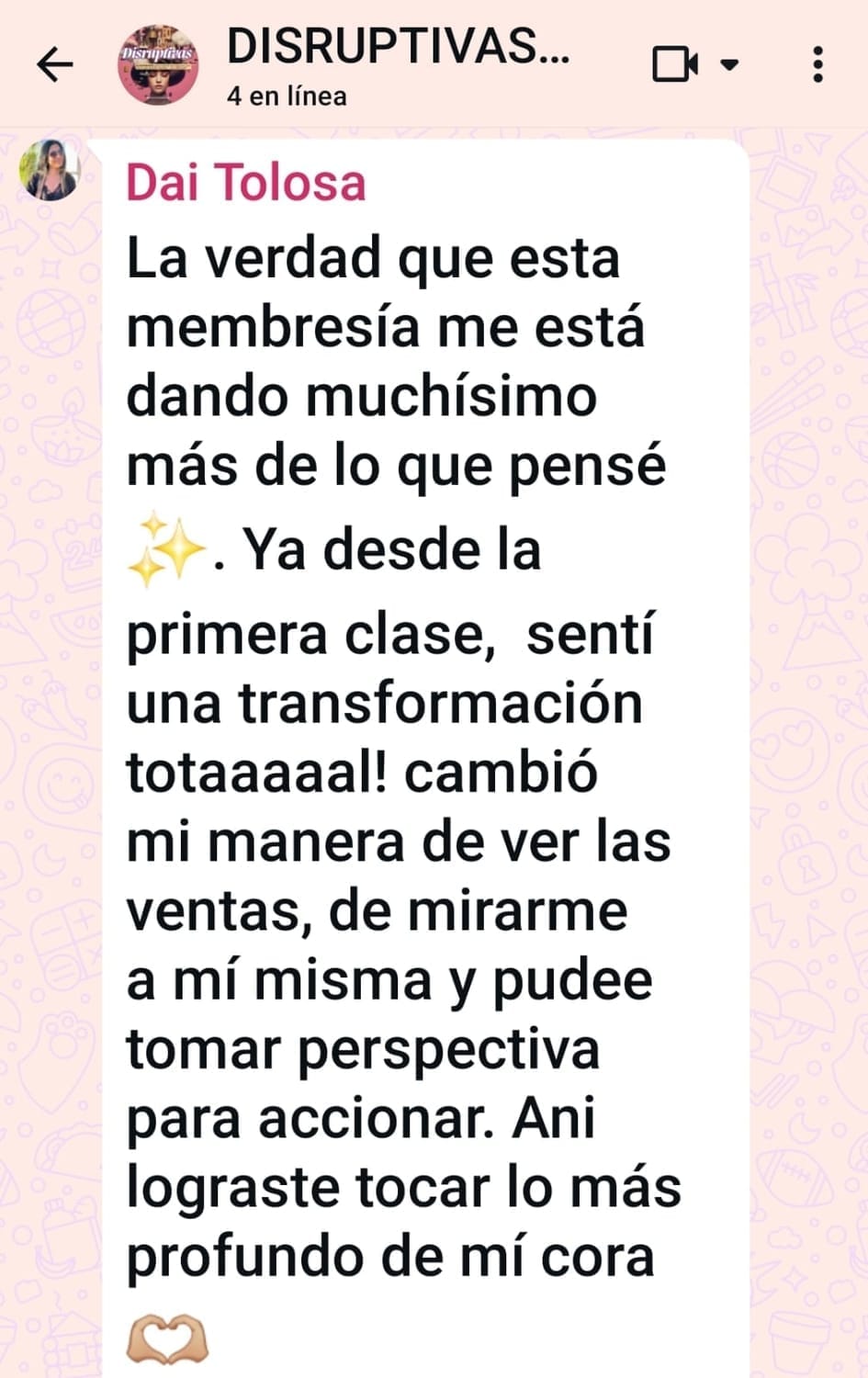
Task: Open Dai Tolosa's profile picture
Action: [50, 170]
